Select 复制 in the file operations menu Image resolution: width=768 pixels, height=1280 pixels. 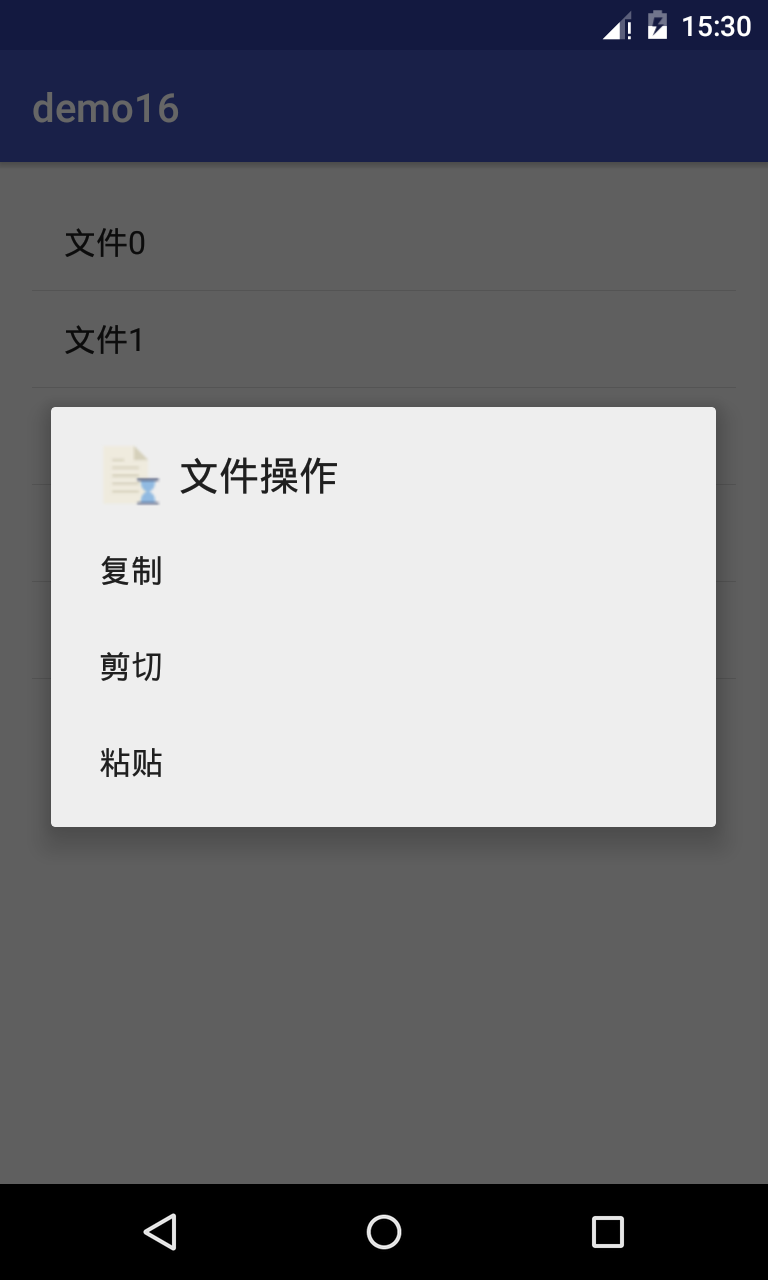click(x=383, y=571)
